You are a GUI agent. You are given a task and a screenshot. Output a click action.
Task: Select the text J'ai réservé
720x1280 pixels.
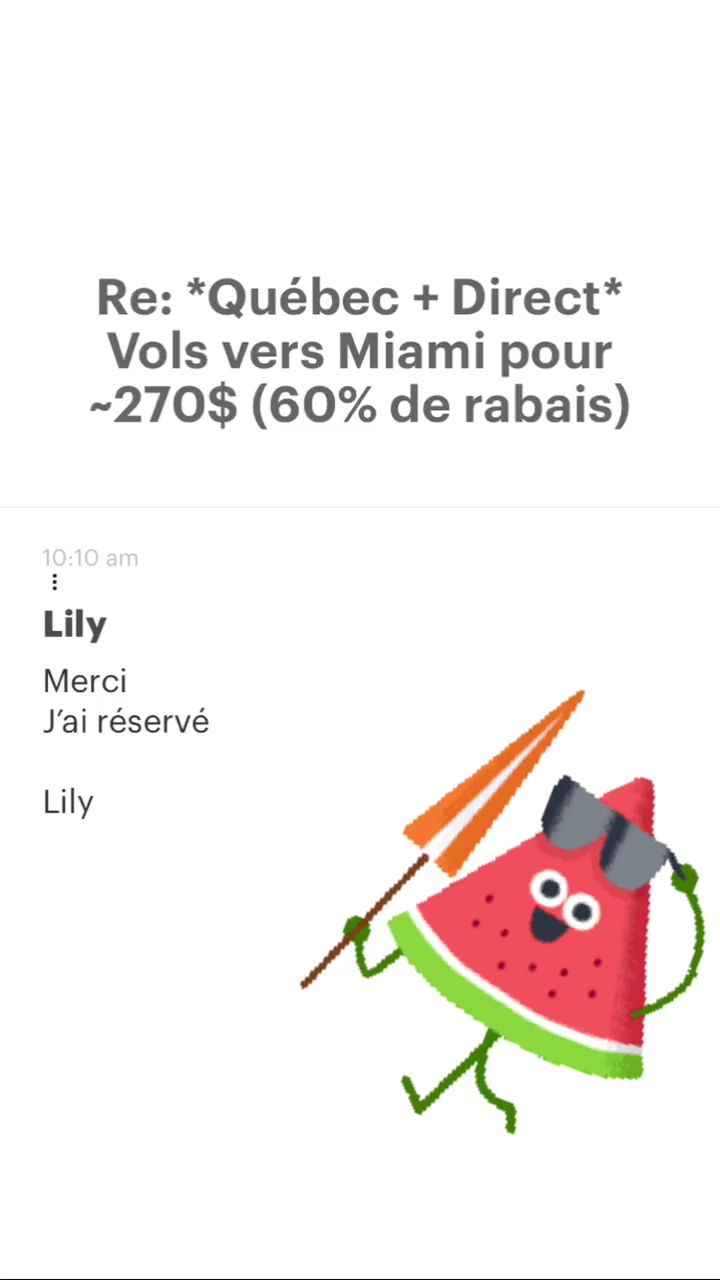tap(126, 721)
